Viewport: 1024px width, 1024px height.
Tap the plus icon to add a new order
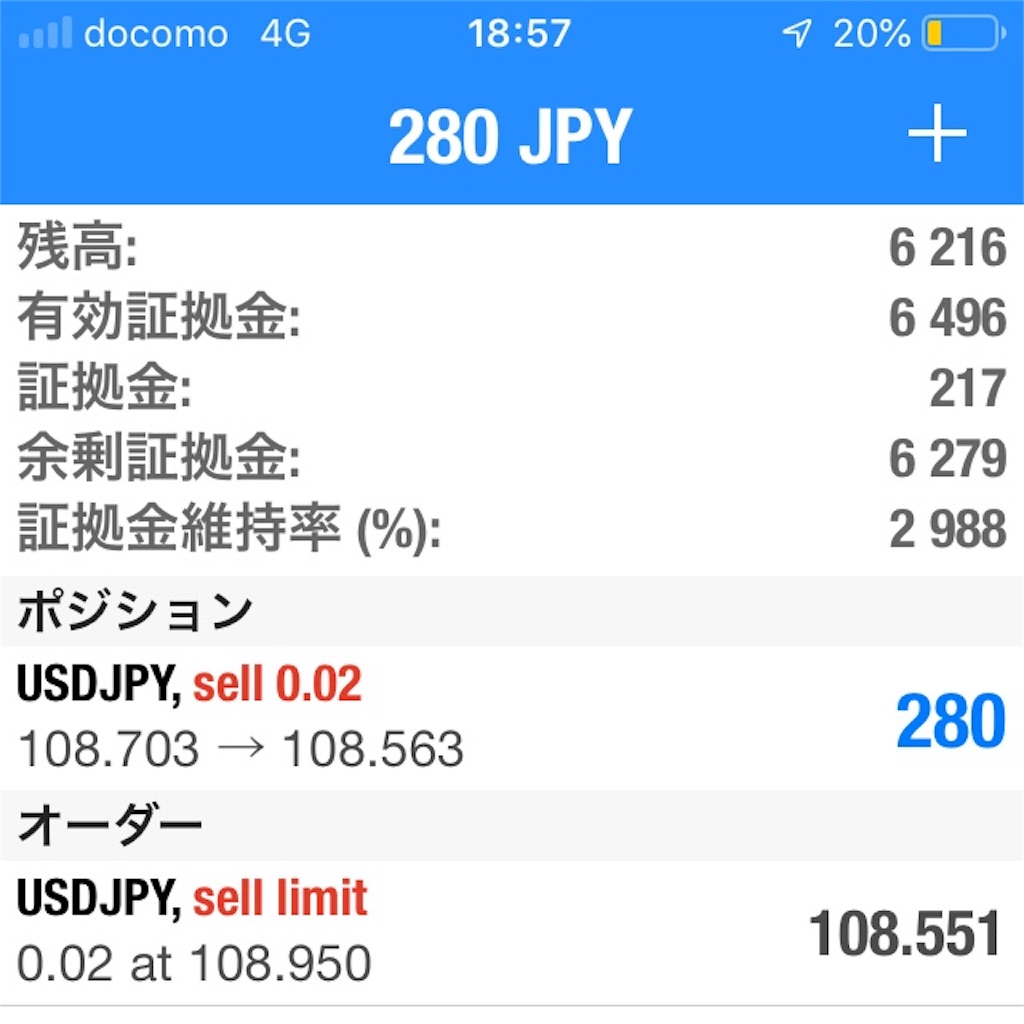click(x=936, y=133)
